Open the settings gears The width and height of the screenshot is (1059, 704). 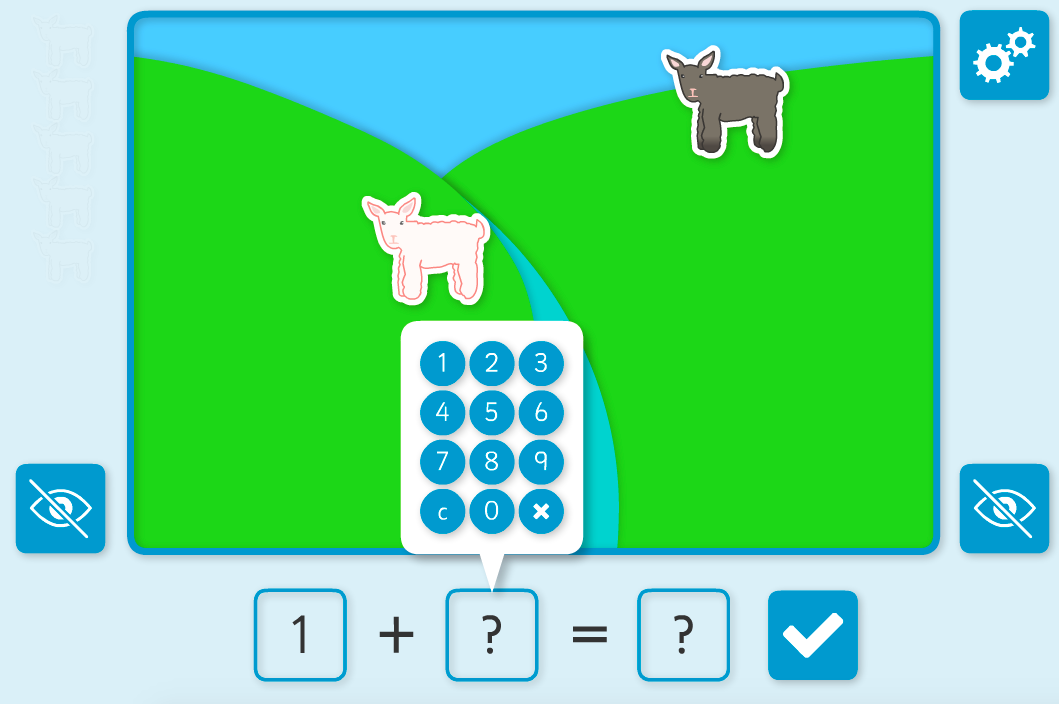coord(1003,56)
